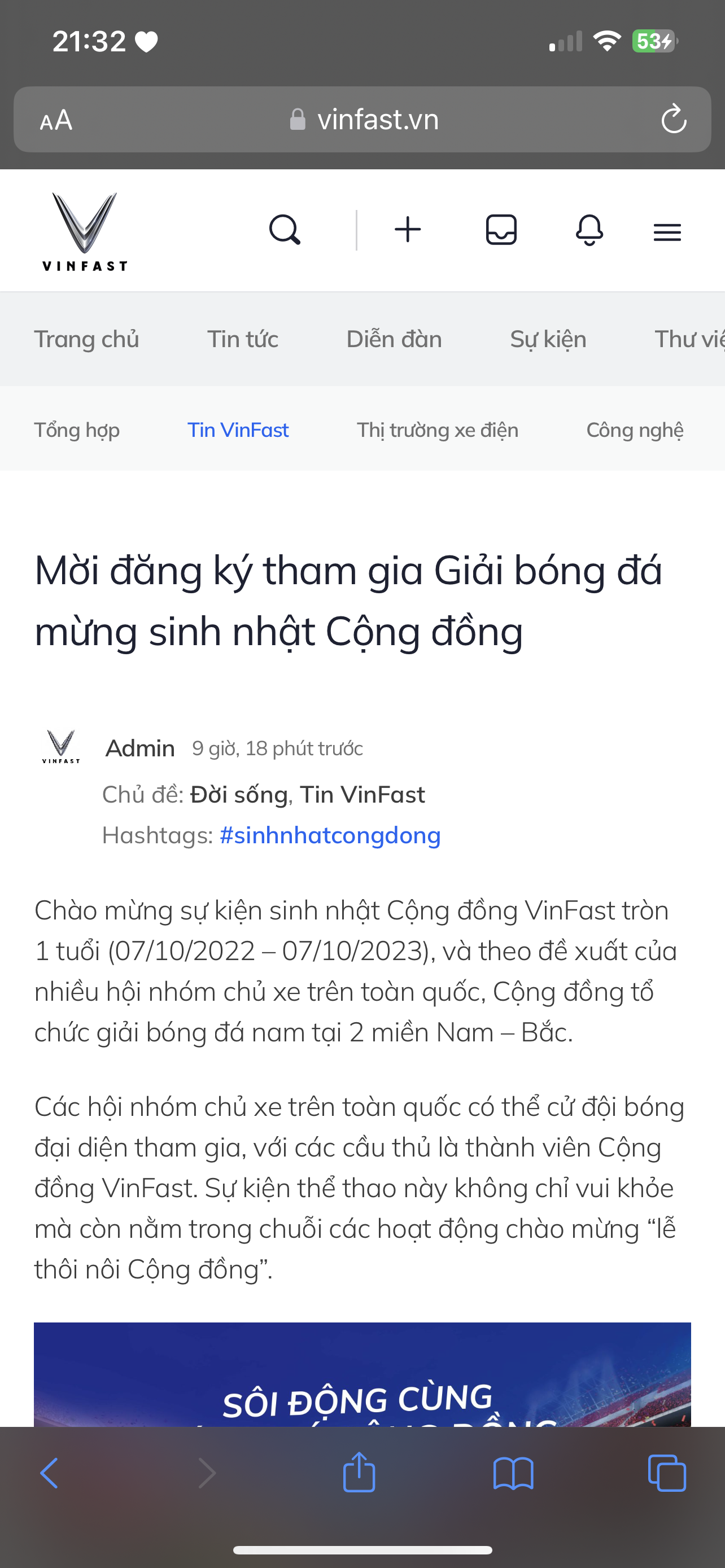
Task: Open the notifications bell
Action: click(x=589, y=230)
